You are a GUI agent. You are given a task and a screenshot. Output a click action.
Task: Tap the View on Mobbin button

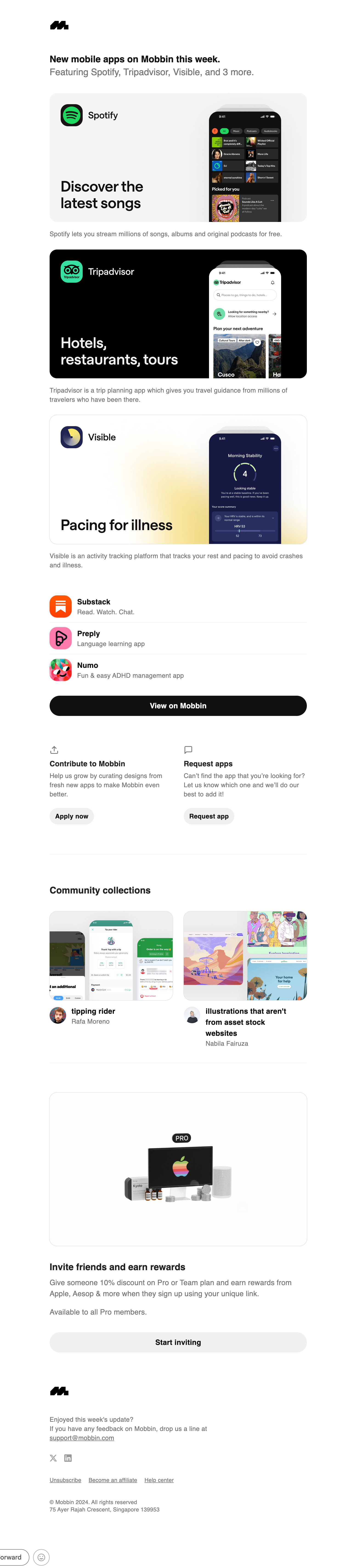(x=178, y=706)
